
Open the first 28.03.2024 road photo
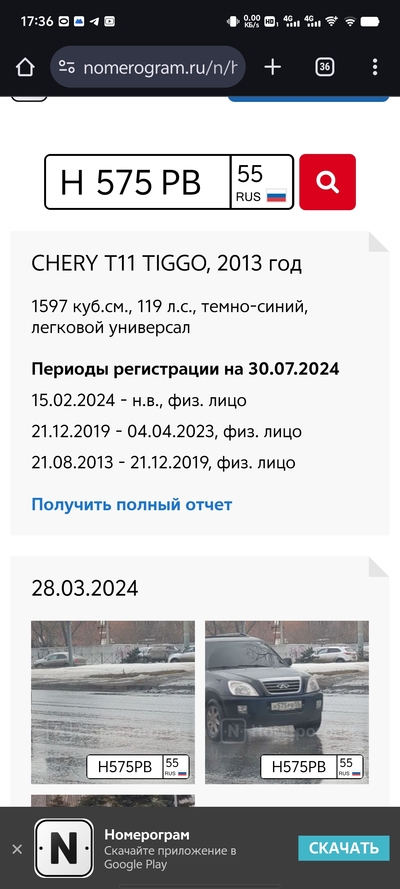(x=113, y=702)
